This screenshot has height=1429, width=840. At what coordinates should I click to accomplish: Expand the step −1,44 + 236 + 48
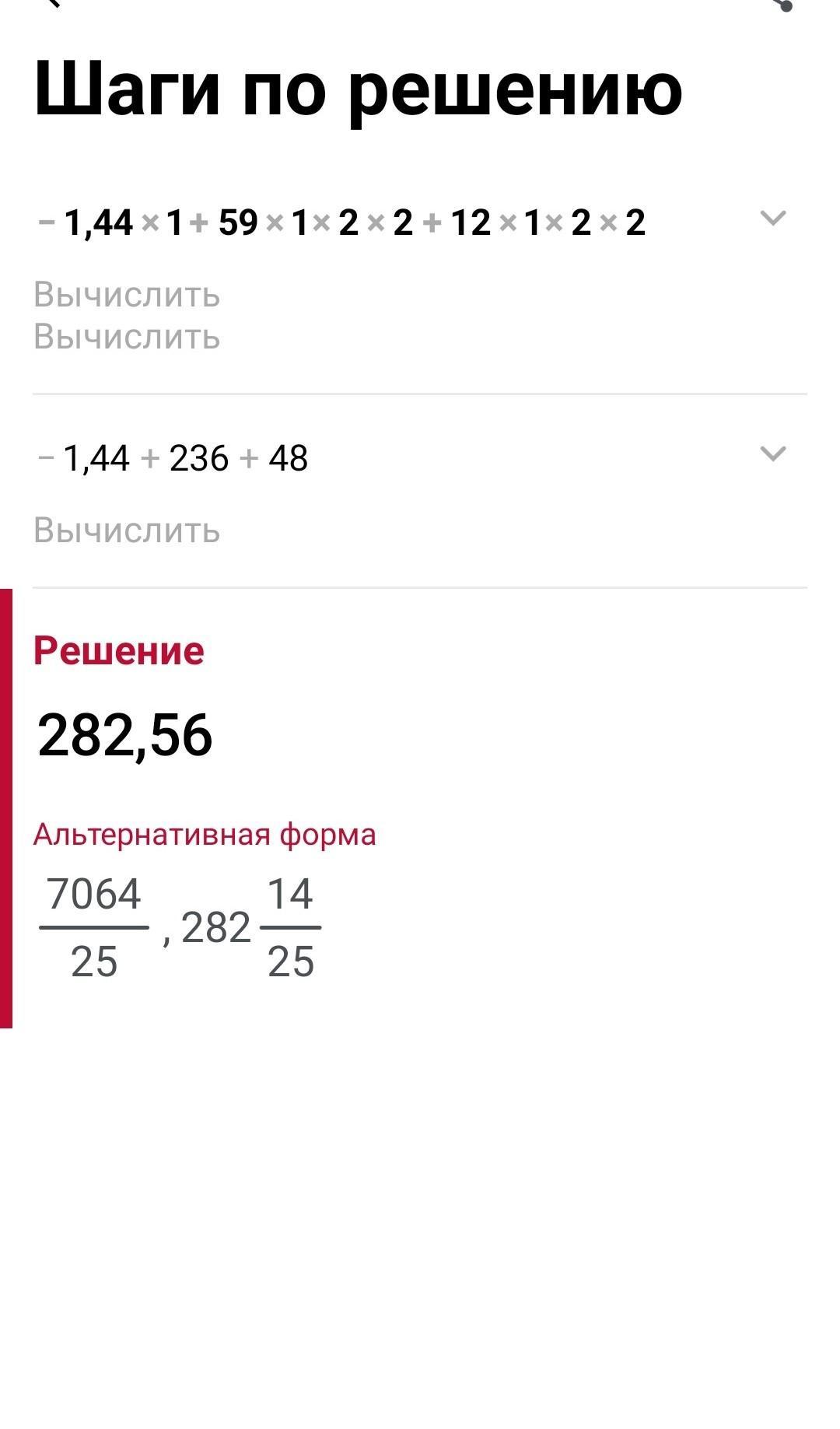[772, 454]
